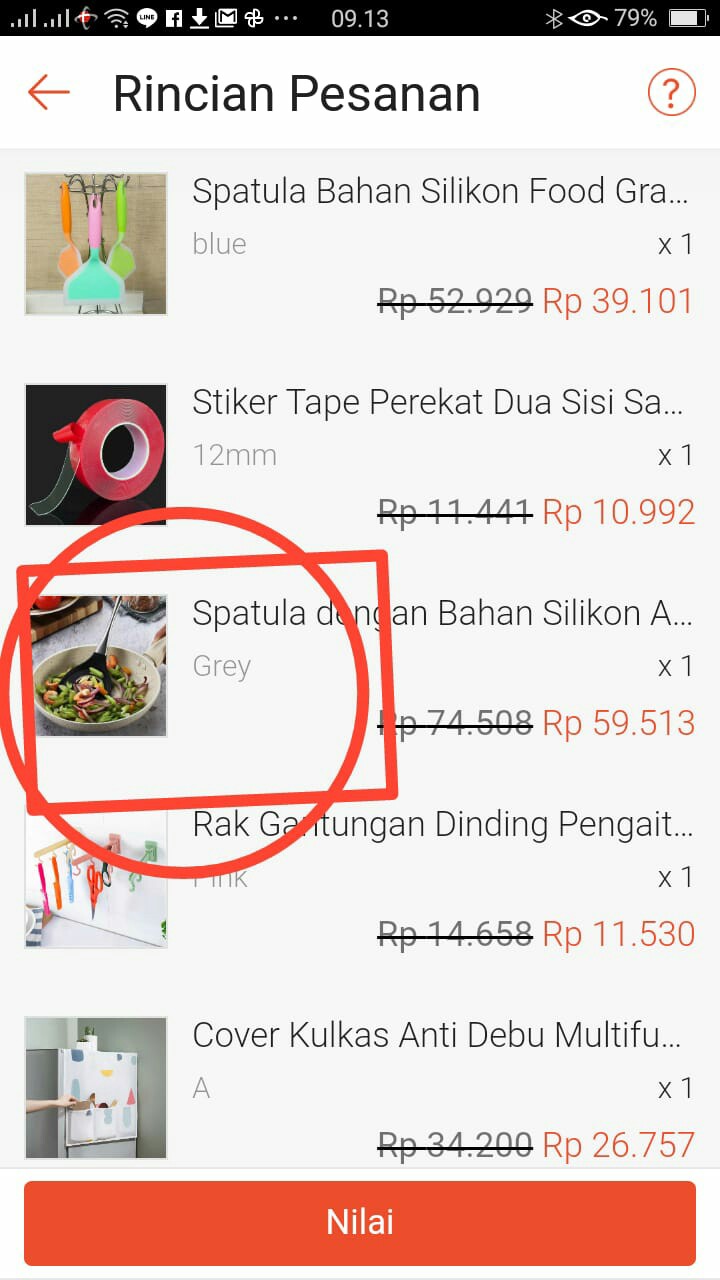Open the help question mark icon
The image size is (720, 1280).
[x=672, y=92]
